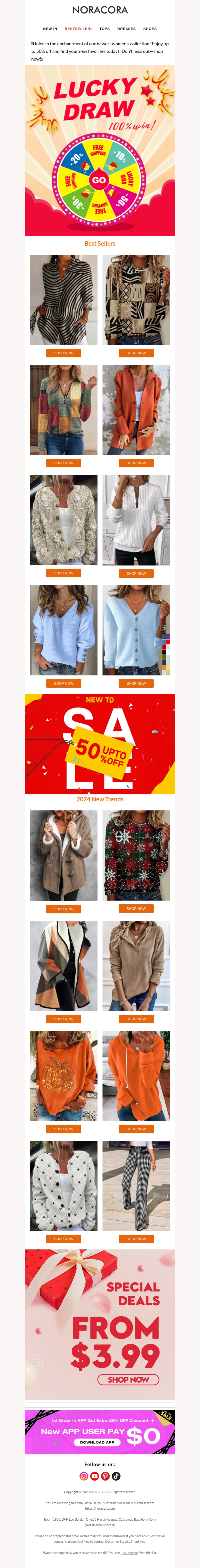Browse the TOPS category
This screenshot has width=200, height=1568.
coord(104,29)
